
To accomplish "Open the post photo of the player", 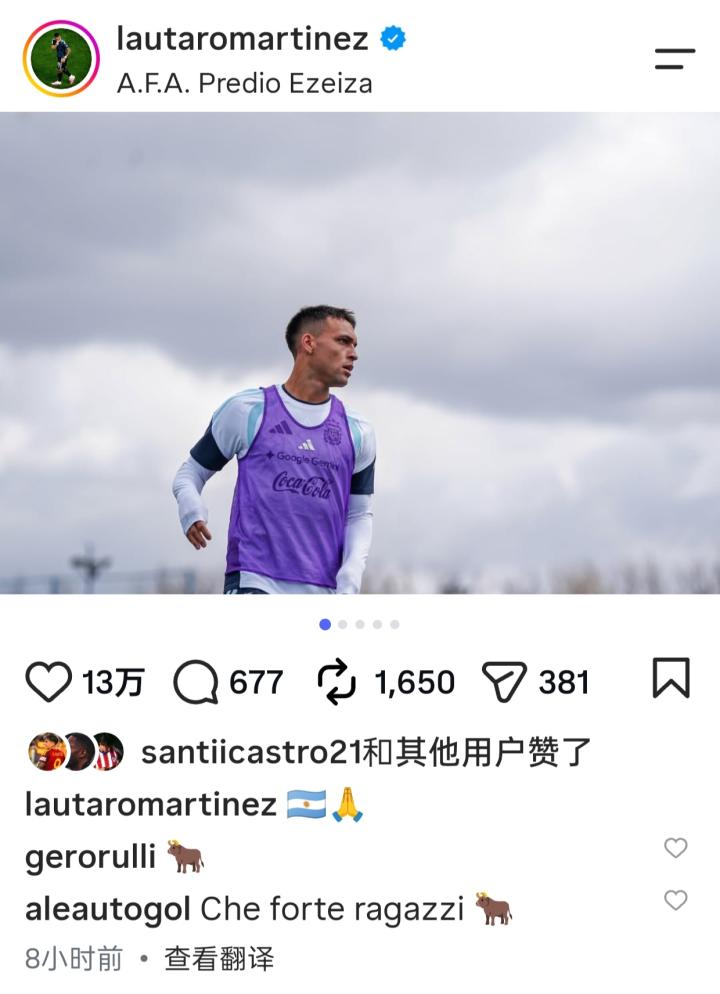I will click(360, 353).
